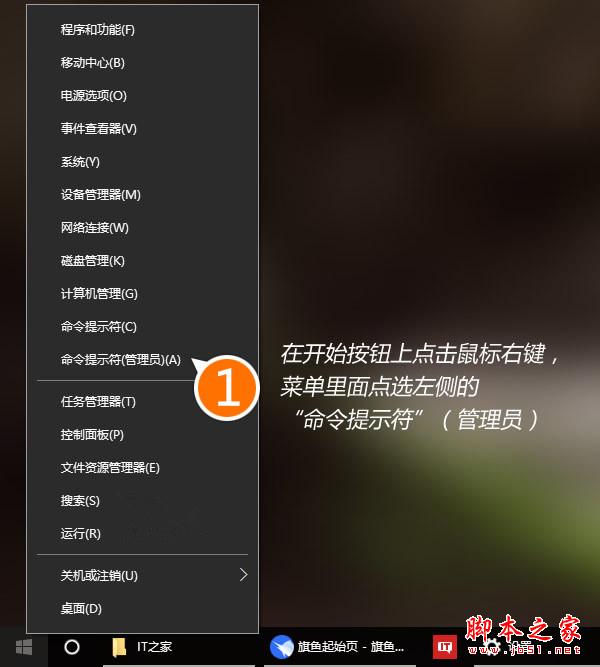The width and height of the screenshot is (600, 667).
Task: Launch 文件资源管理器(E)
Action: point(110,468)
